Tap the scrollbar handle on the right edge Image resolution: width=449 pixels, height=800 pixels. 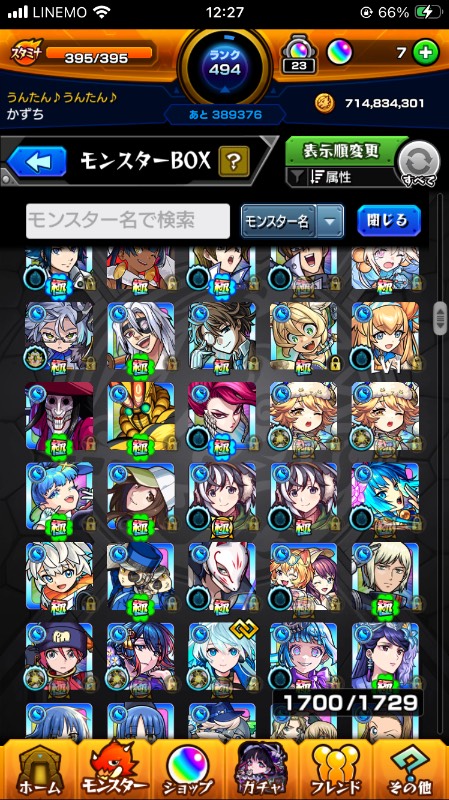[440, 318]
